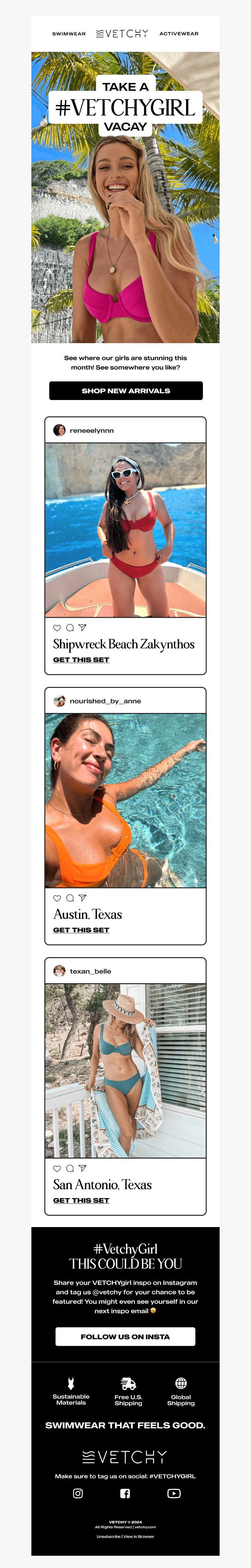Open reneeelynnn's Shipwreck Beach photo
The image size is (251, 1568).
click(x=125, y=529)
